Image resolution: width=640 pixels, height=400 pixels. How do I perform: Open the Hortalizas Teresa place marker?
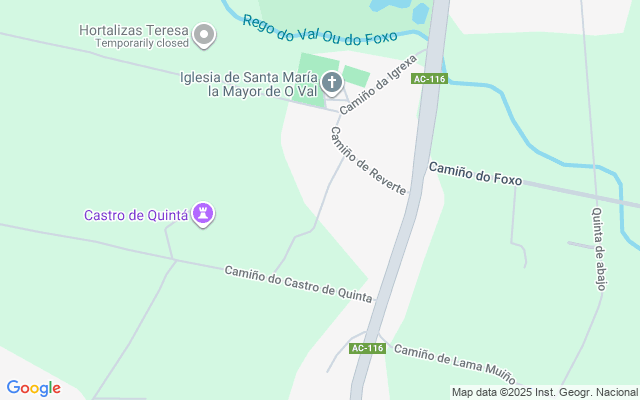pos(204,36)
